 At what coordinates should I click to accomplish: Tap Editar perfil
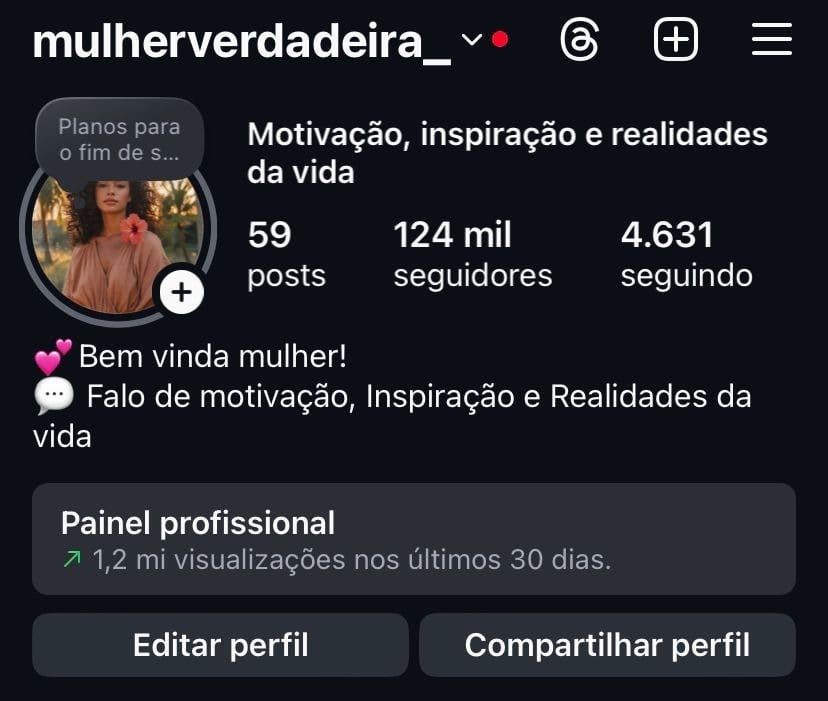[x=220, y=645]
